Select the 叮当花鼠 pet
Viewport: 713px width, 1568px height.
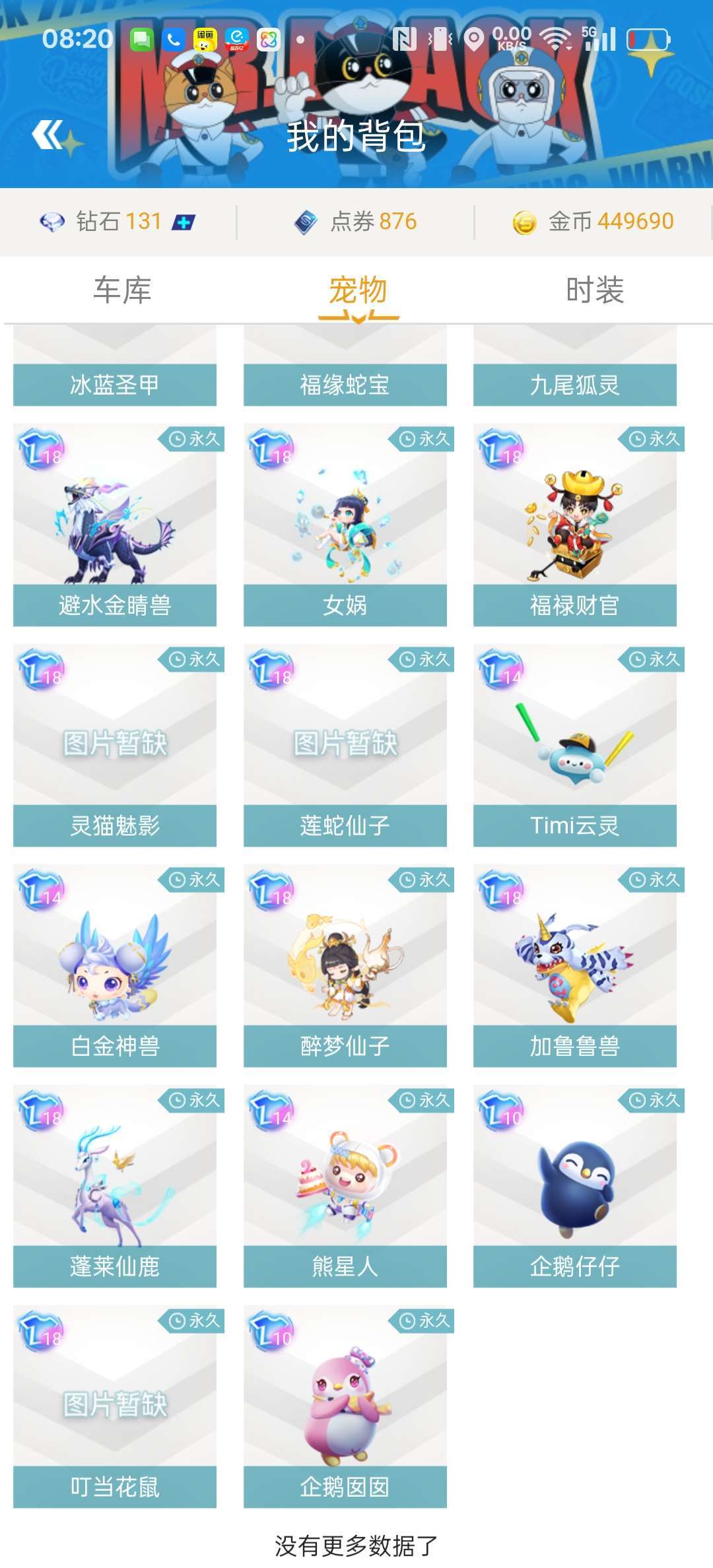coord(115,1406)
